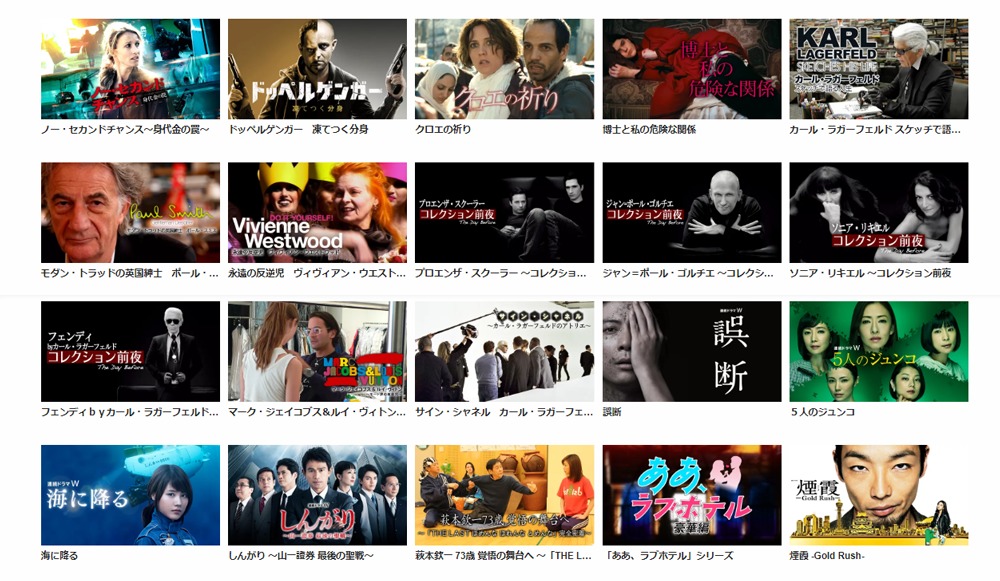
Task: Open the 誤断 drama tile
Action: point(692,351)
